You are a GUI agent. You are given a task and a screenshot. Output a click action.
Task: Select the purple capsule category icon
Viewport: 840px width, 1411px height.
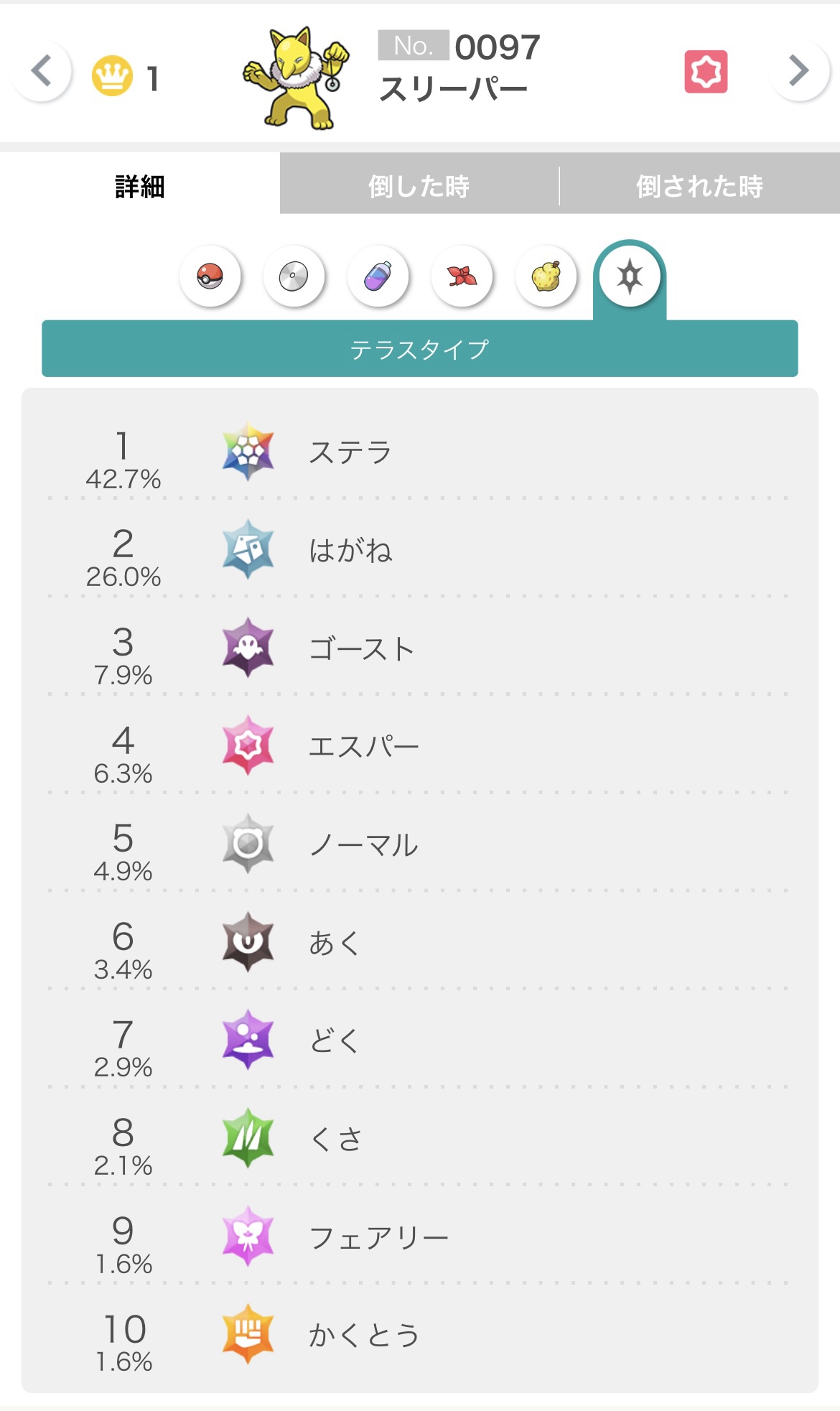pos(378,276)
